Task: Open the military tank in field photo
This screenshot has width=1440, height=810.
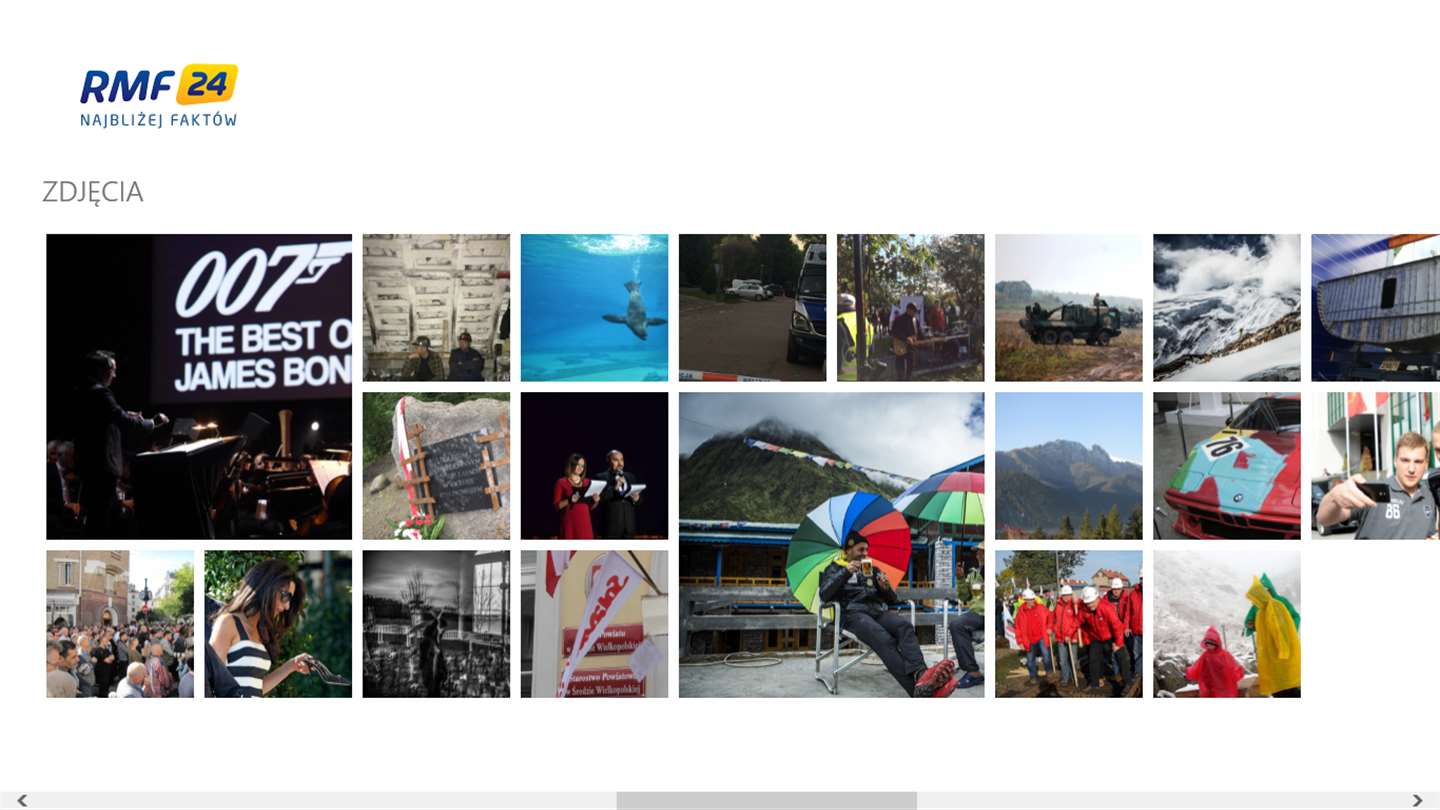Action: point(1068,308)
